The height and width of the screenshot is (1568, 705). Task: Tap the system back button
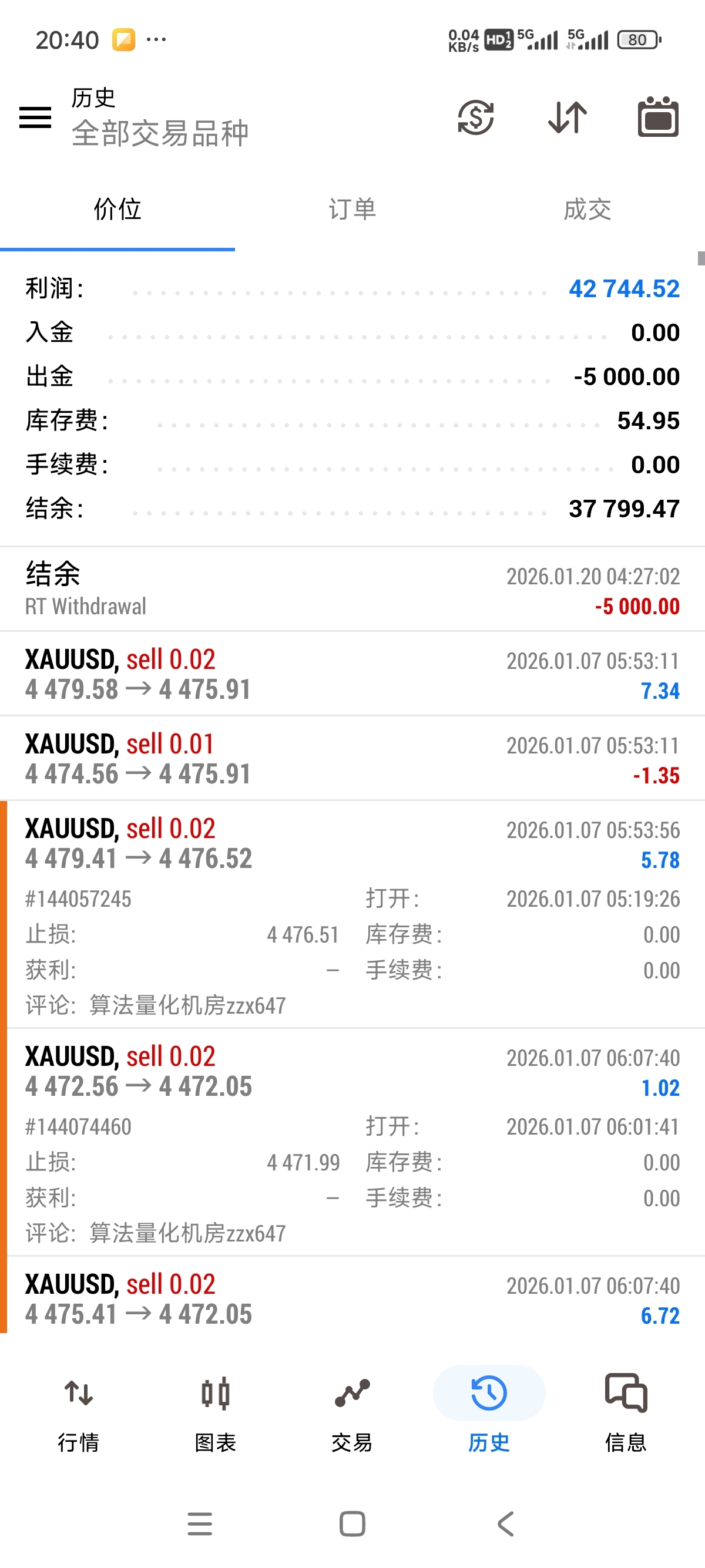pyautogui.click(x=505, y=1524)
